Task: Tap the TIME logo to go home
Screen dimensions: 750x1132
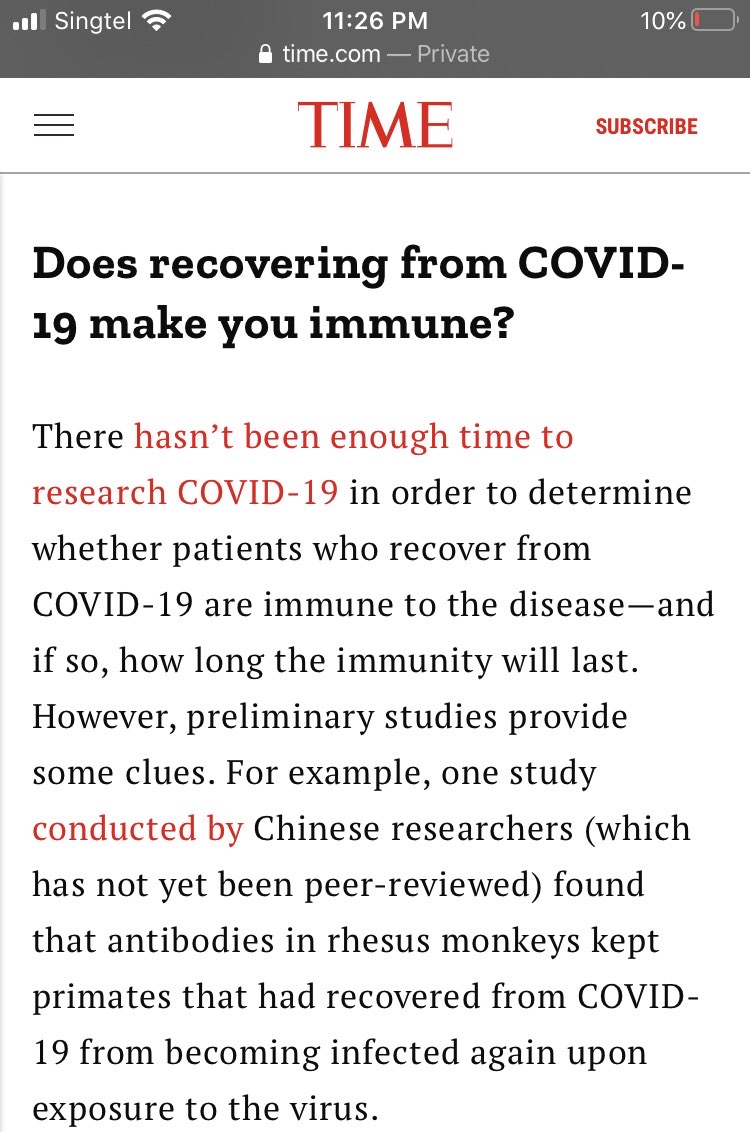Action: [375, 126]
